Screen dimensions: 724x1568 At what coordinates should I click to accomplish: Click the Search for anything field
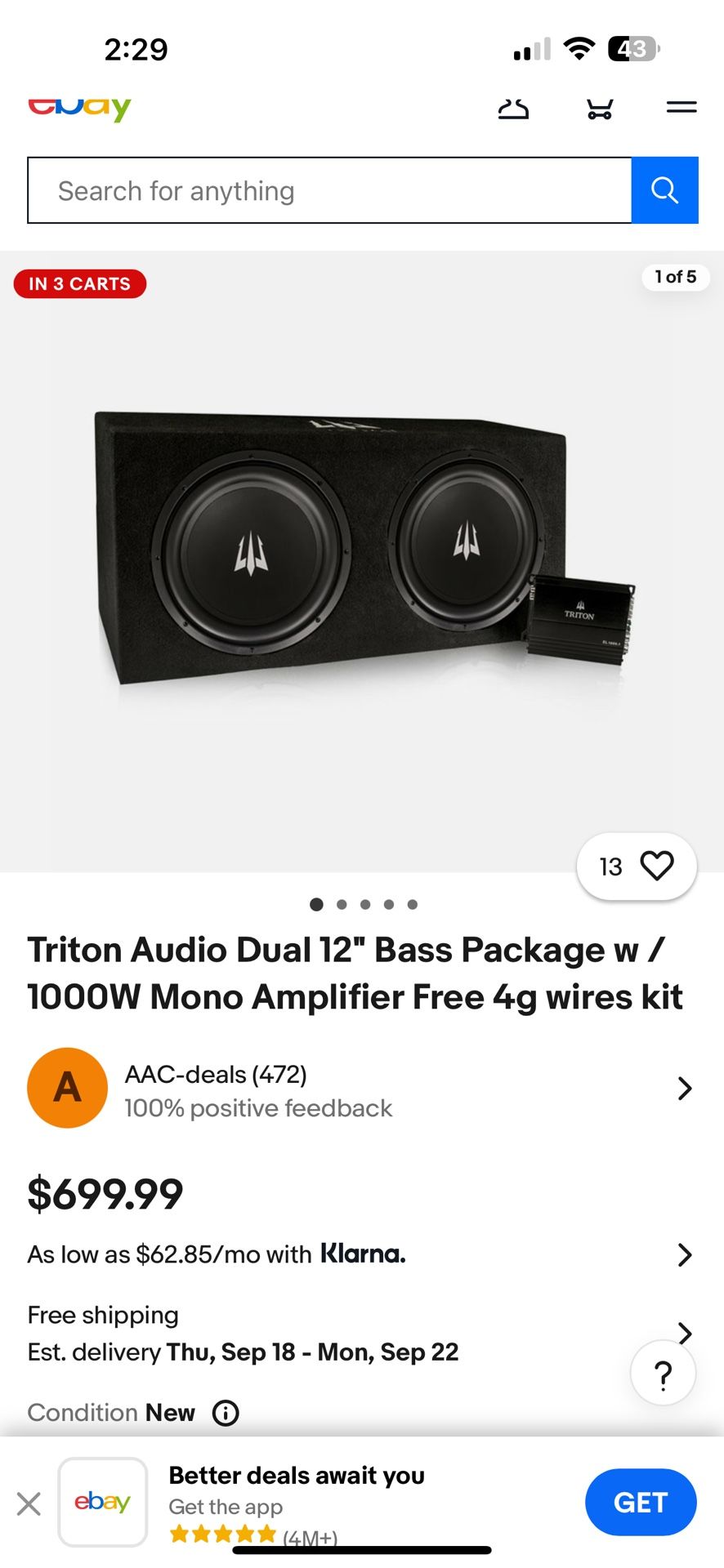coord(327,189)
